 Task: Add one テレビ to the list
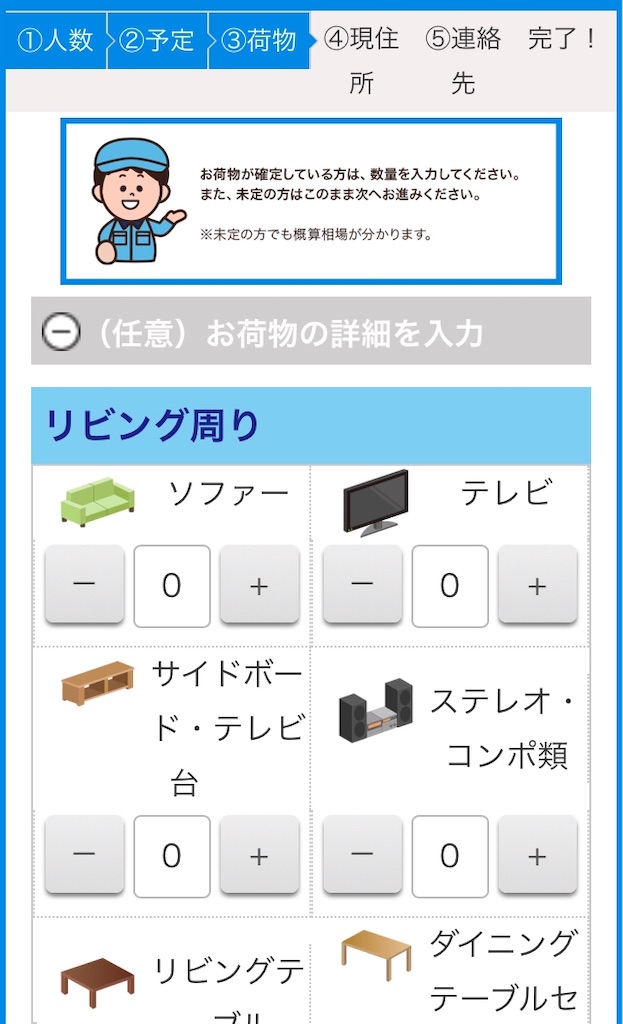coord(537,586)
